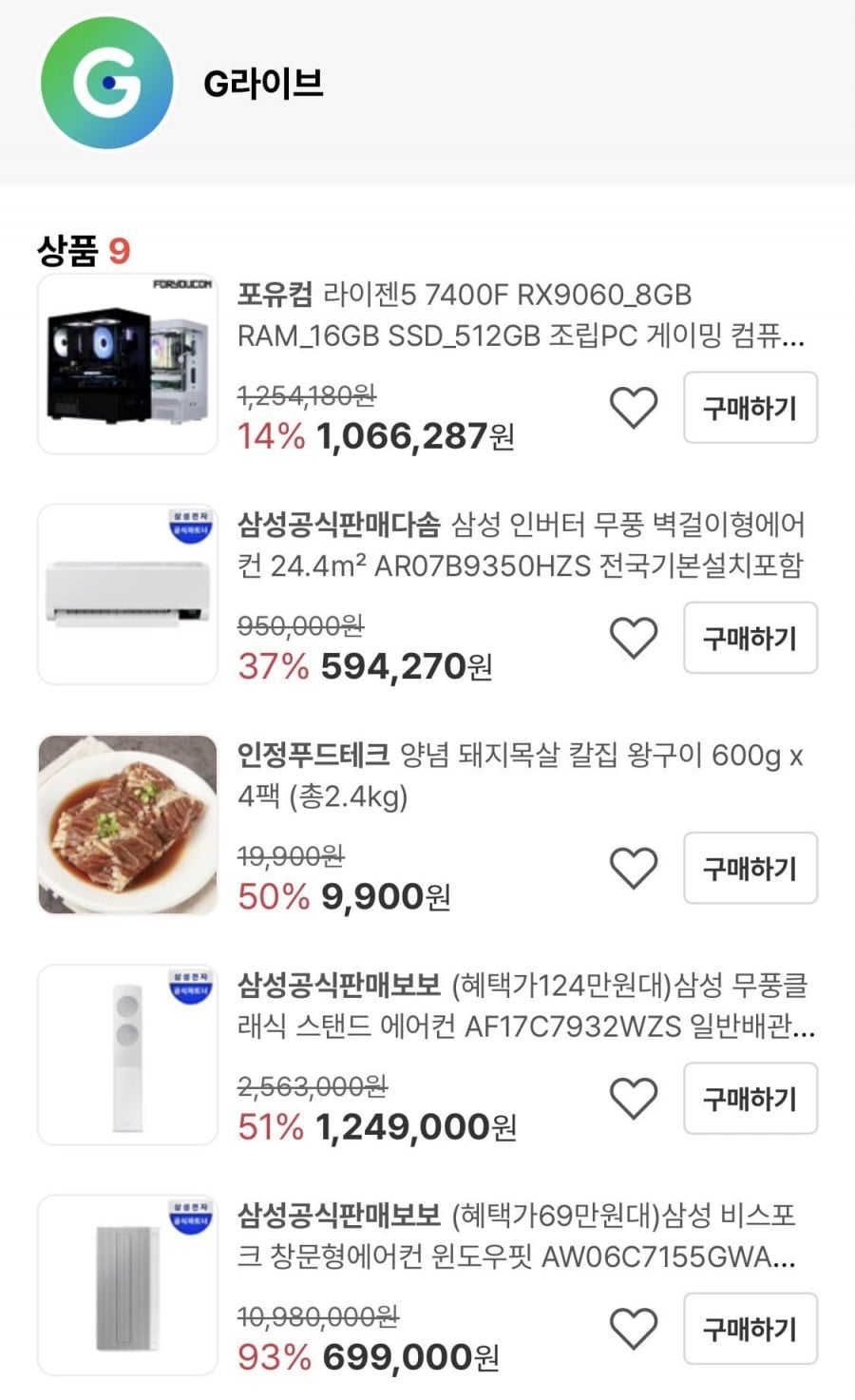This screenshot has width=855, height=1400.
Task: Save the 비스포크 창문형에어컨 to favorites
Action: [634, 1328]
